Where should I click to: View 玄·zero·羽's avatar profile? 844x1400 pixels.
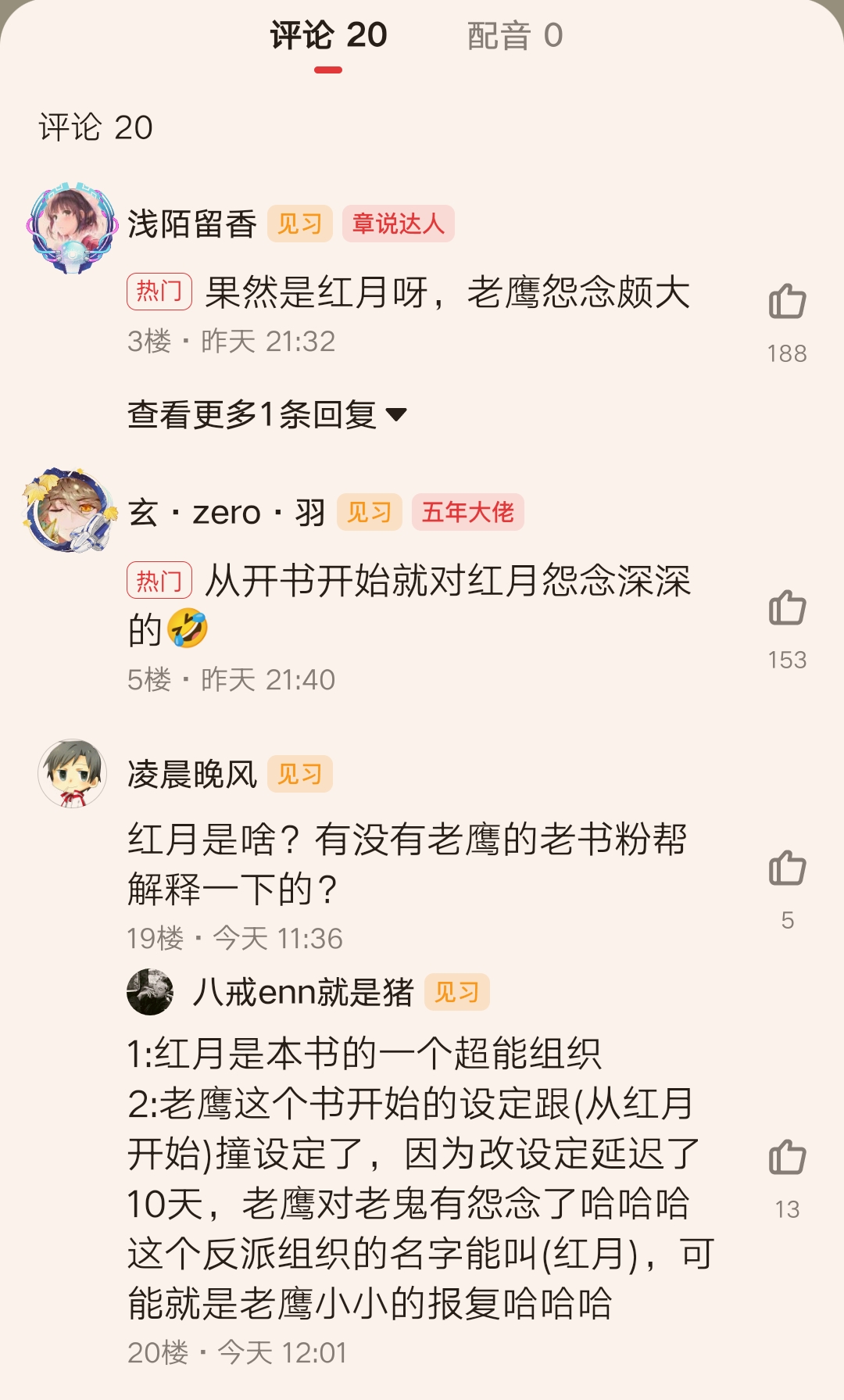pyautogui.click(x=69, y=511)
